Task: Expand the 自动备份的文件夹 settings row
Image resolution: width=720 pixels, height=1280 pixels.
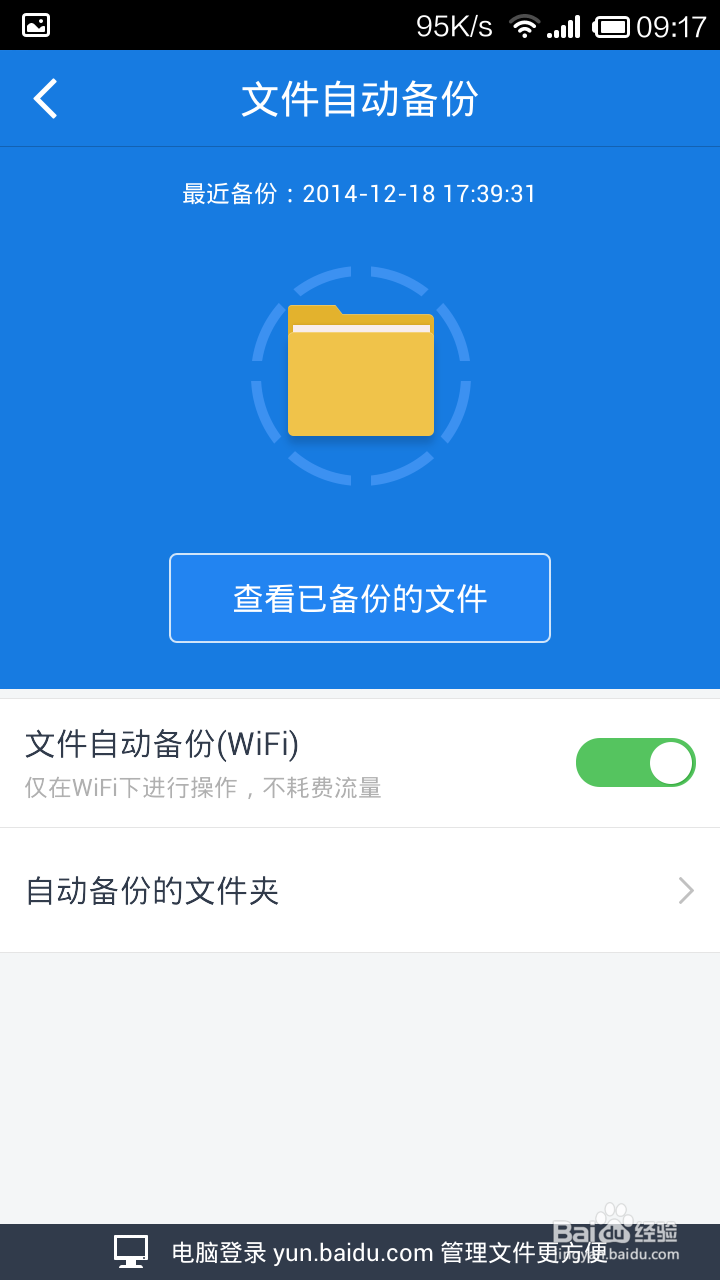Action: [360, 890]
